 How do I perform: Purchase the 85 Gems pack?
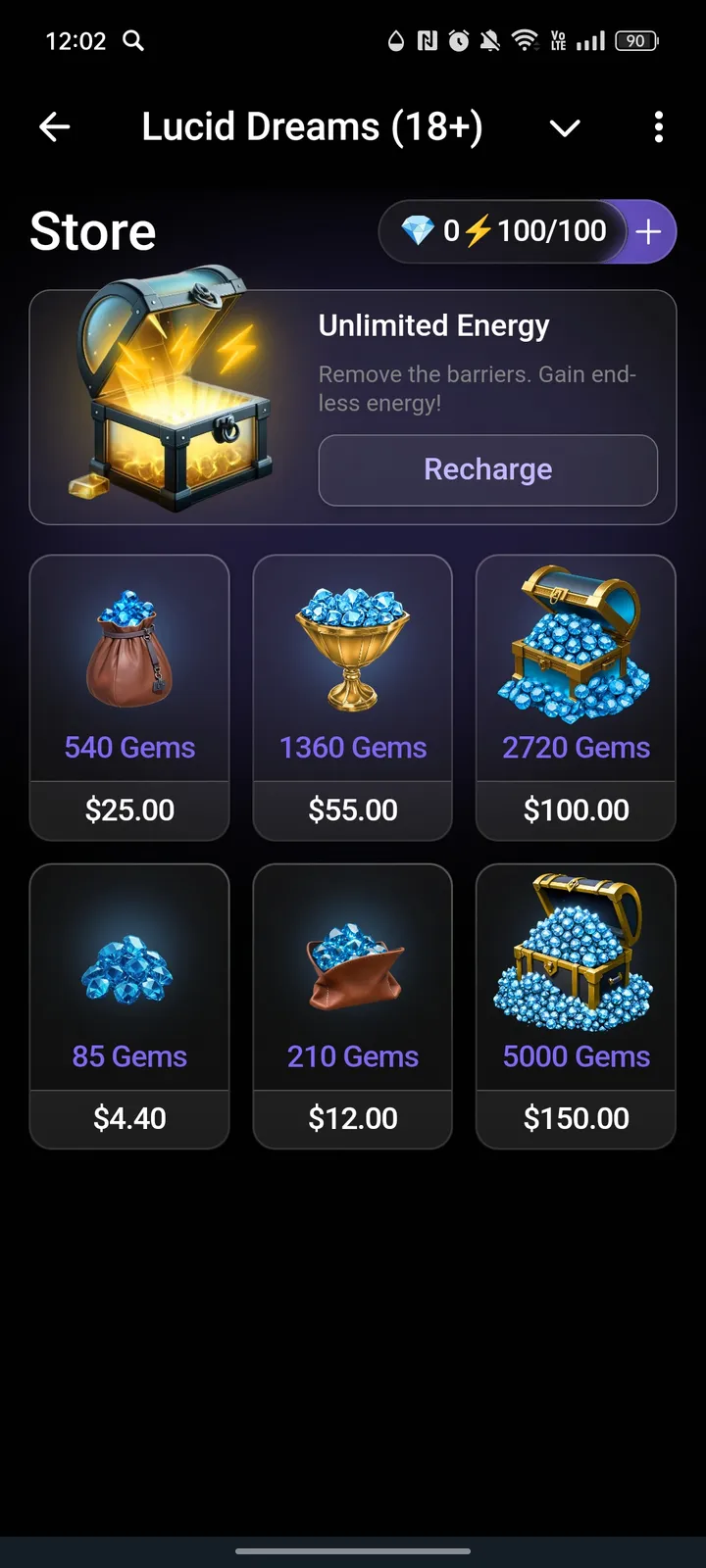[x=129, y=1005]
